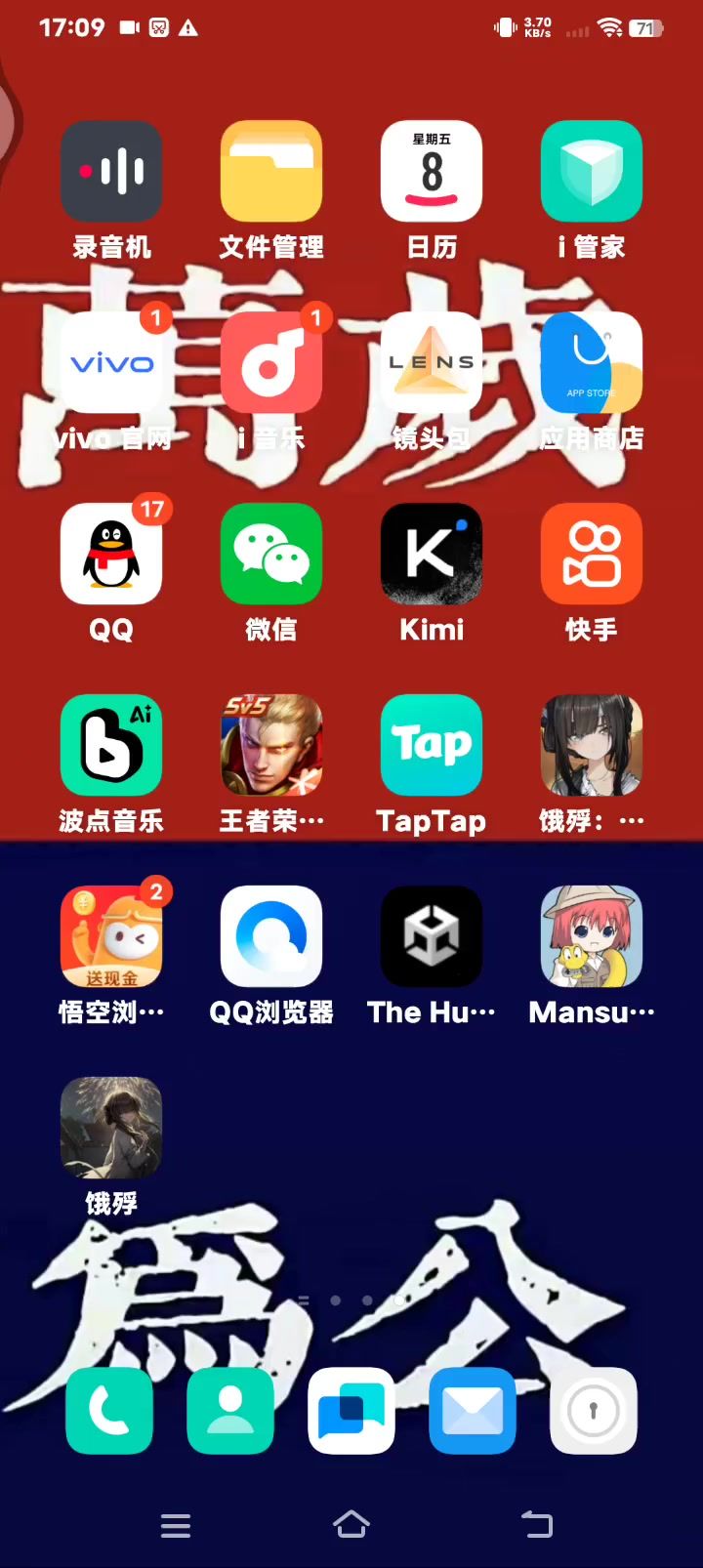Launch 微信 WeChat
The width and height of the screenshot is (703, 1568).
271,555
